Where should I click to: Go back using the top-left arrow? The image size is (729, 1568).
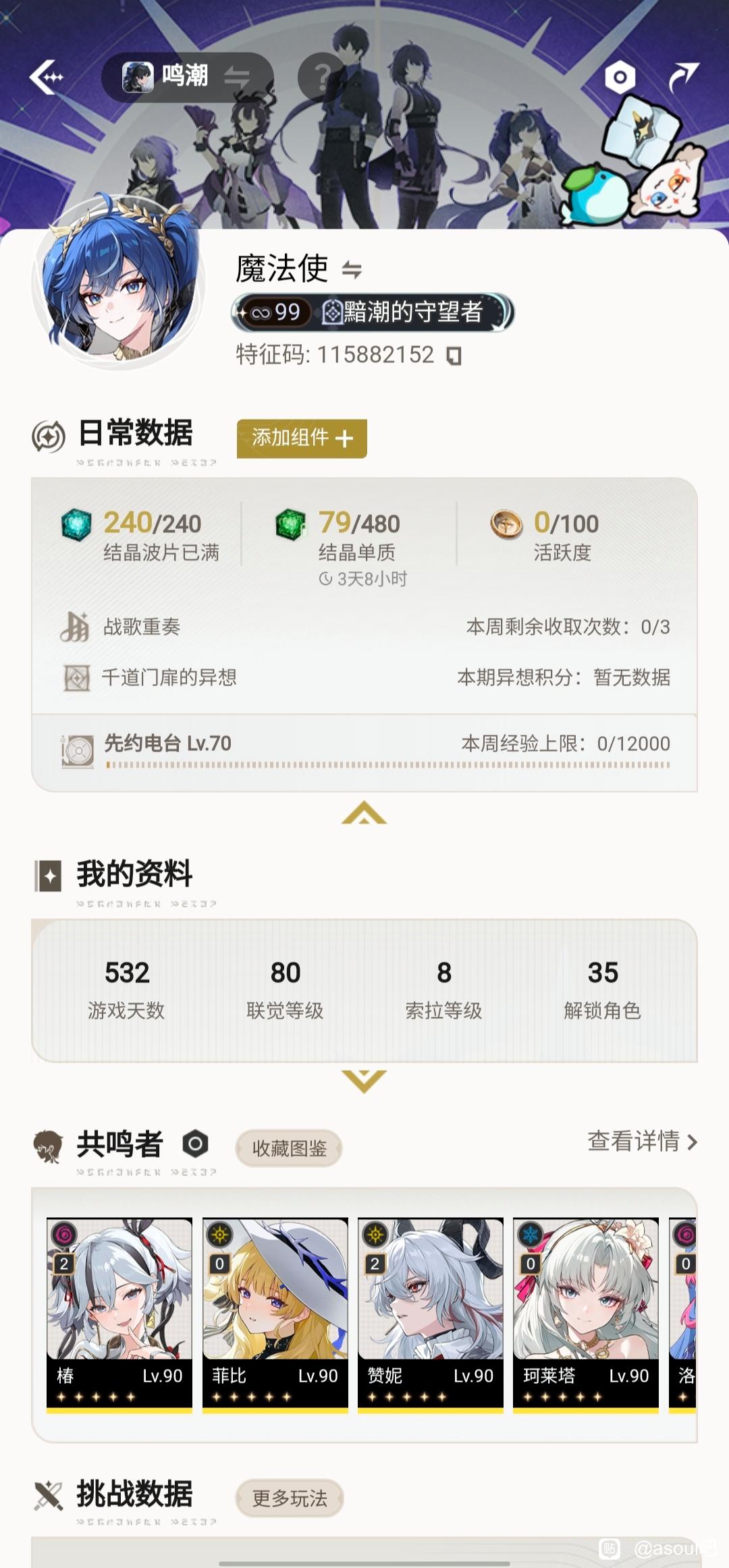(46, 77)
